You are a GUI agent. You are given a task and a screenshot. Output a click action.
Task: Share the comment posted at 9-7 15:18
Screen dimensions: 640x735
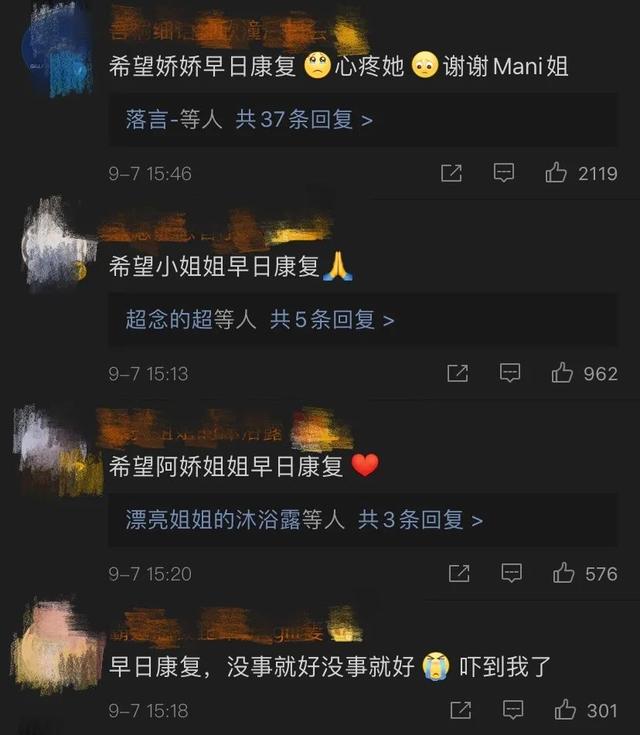click(461, 710)
